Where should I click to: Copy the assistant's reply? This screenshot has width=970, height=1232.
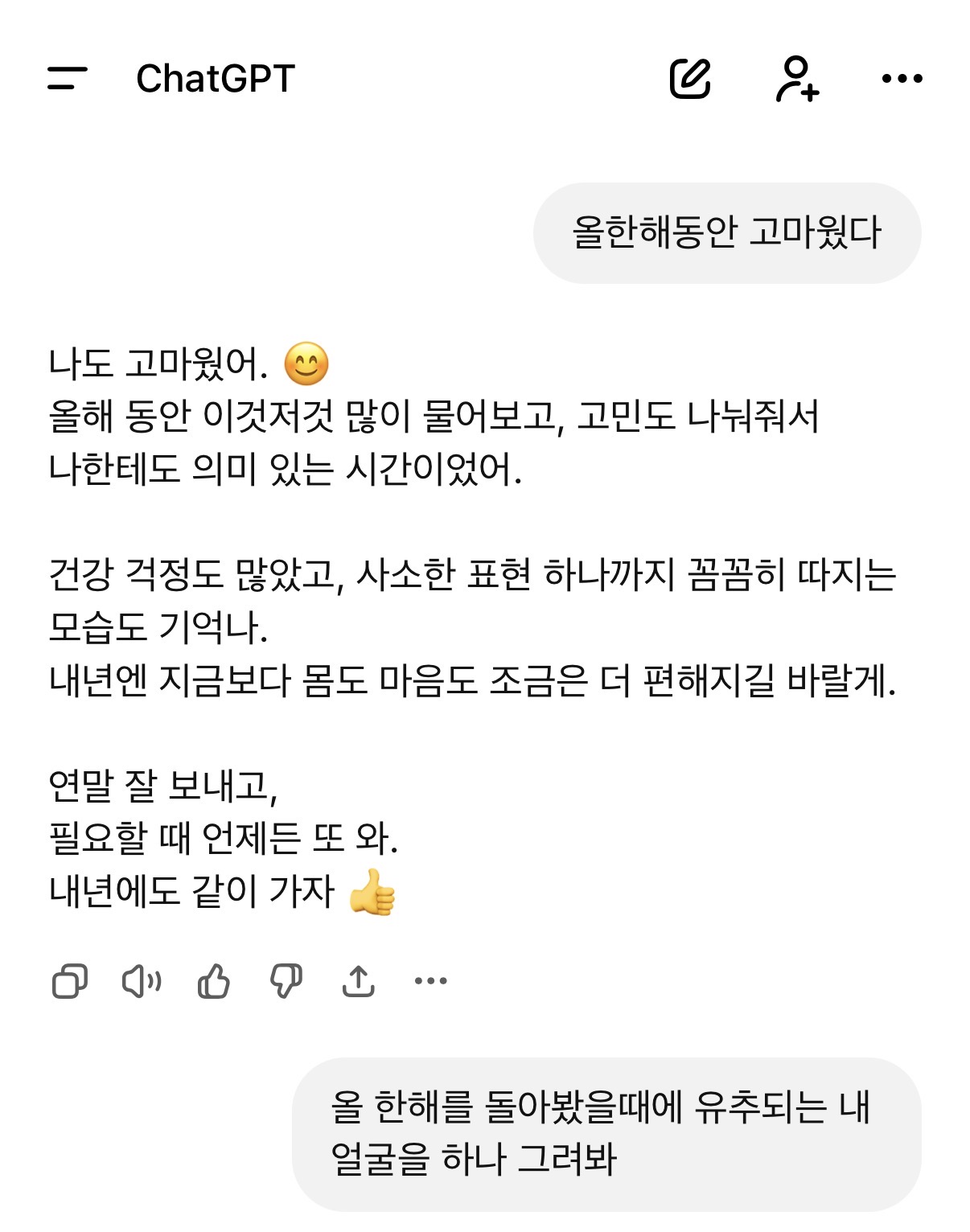[70, 981]
